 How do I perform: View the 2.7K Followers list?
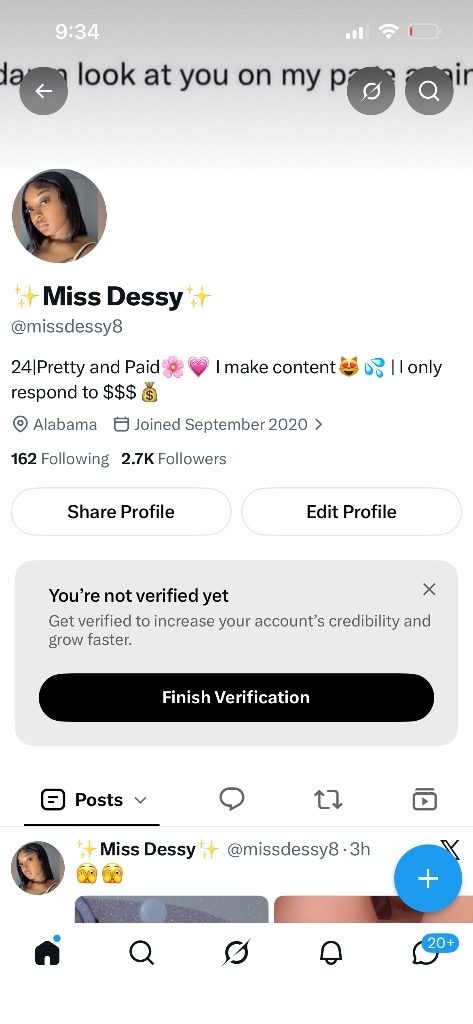pyautogui.click(x=174, y=459)
